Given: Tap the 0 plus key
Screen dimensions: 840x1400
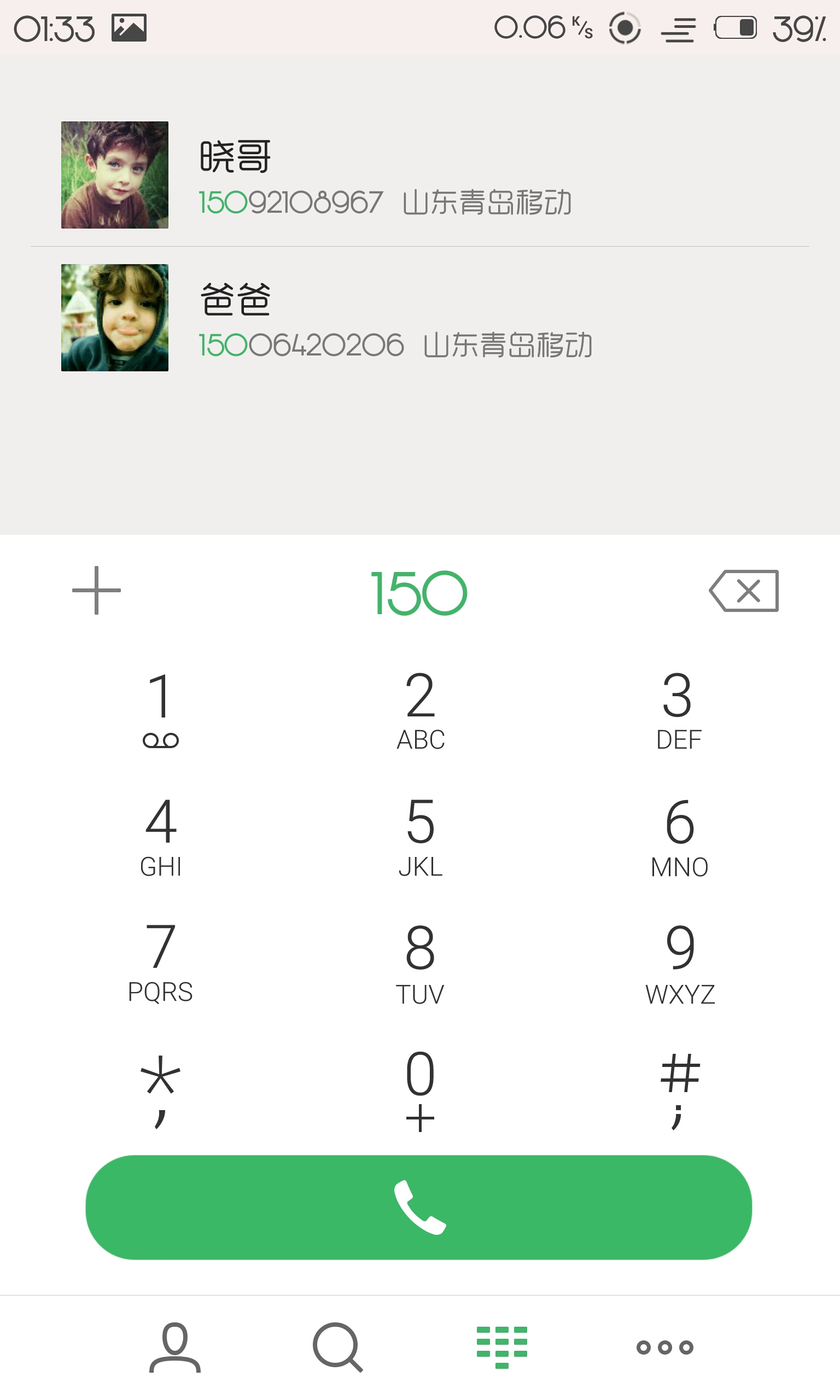Looking at the screenshot, I should click(x=420, y=1090).
